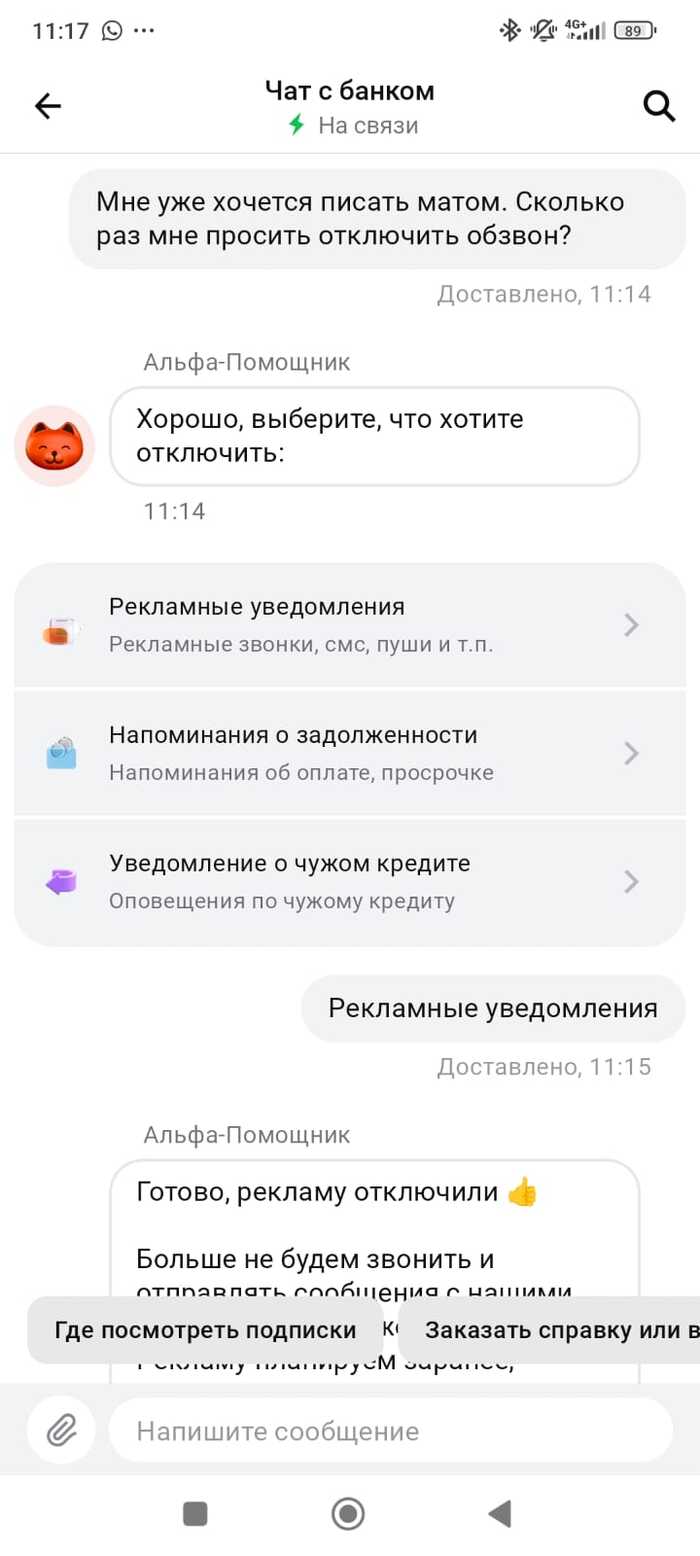Tap the system home button
Image resolution: width=700 pixels, height=1556 pixels.
coord(348,1513)
